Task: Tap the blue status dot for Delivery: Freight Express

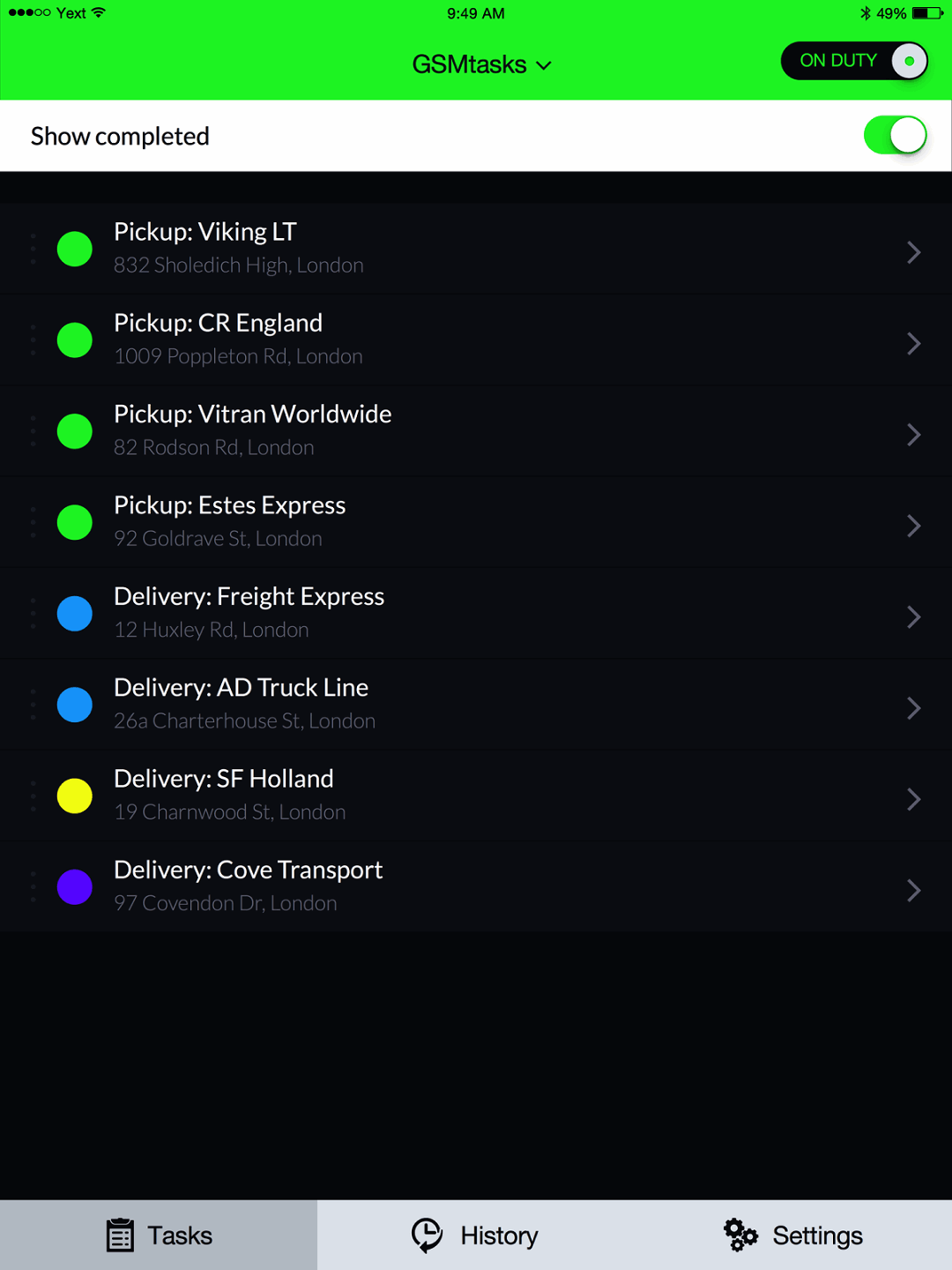Action: pyautogui.click(x=75, y=613)
